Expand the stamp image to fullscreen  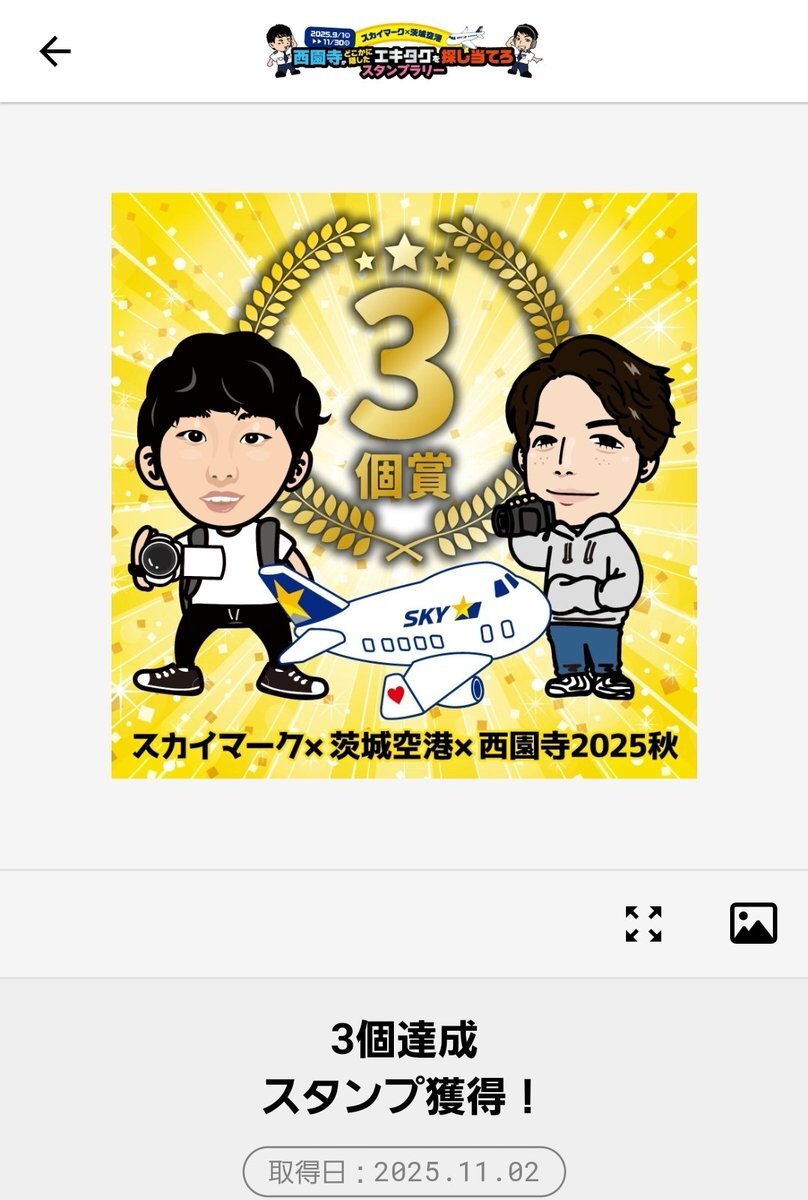coord(643,923)
